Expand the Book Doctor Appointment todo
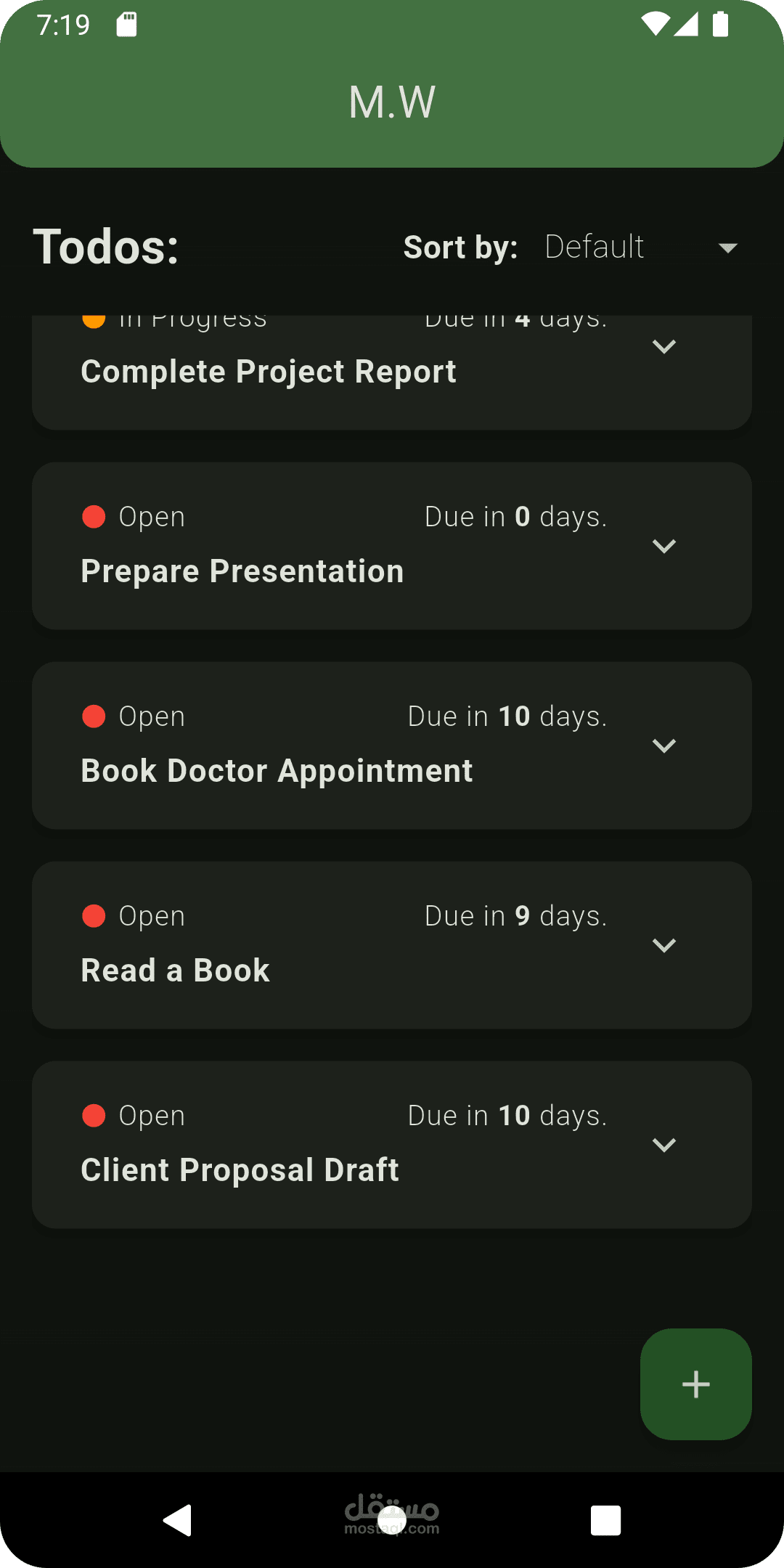Viewport: 784px width, 1568px height. (x=664, y=746)
